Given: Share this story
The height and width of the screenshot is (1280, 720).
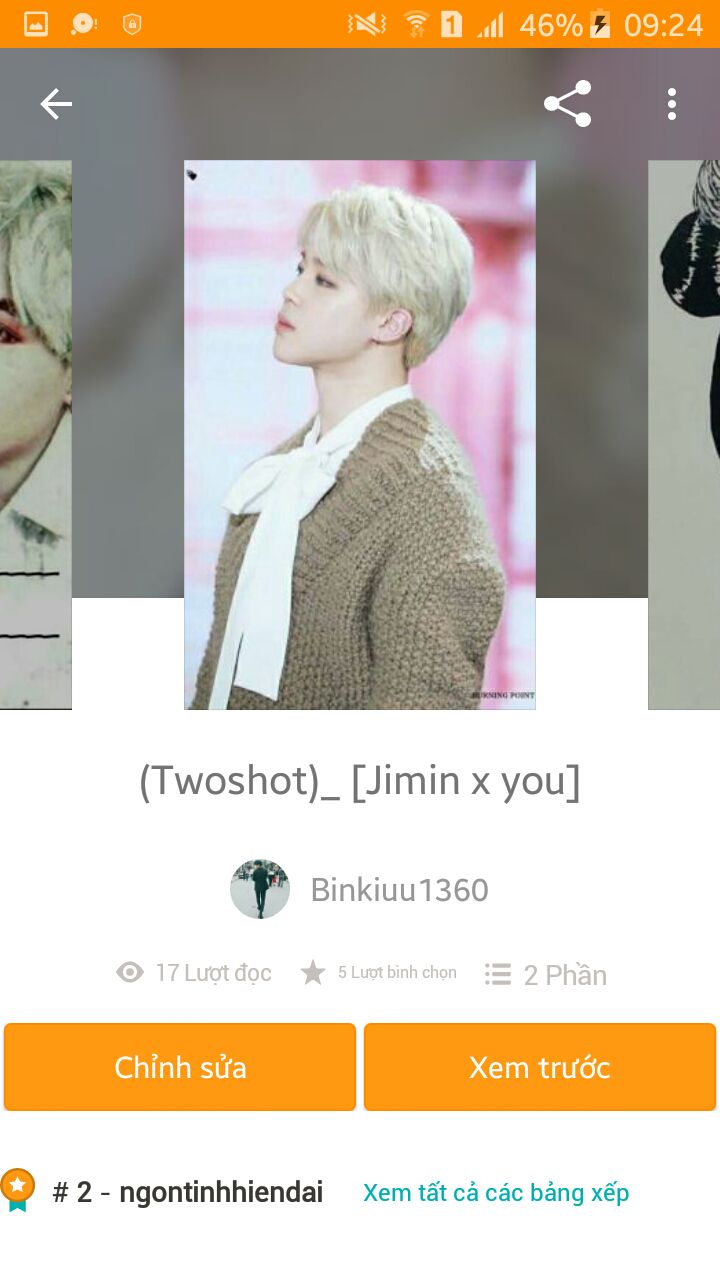Looking at the screenshot, I should [567, 104].
